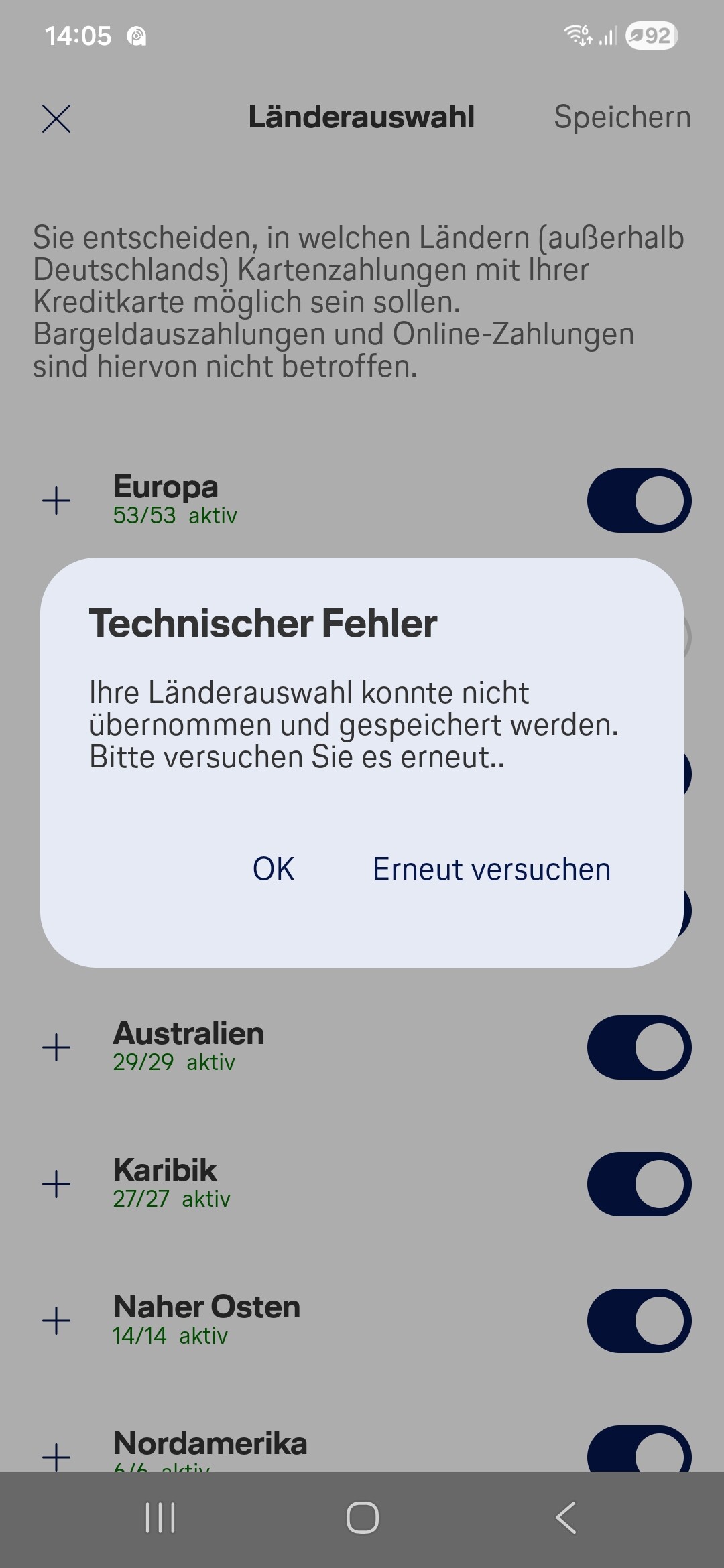Go back with the system back button

pos(565,1518)
